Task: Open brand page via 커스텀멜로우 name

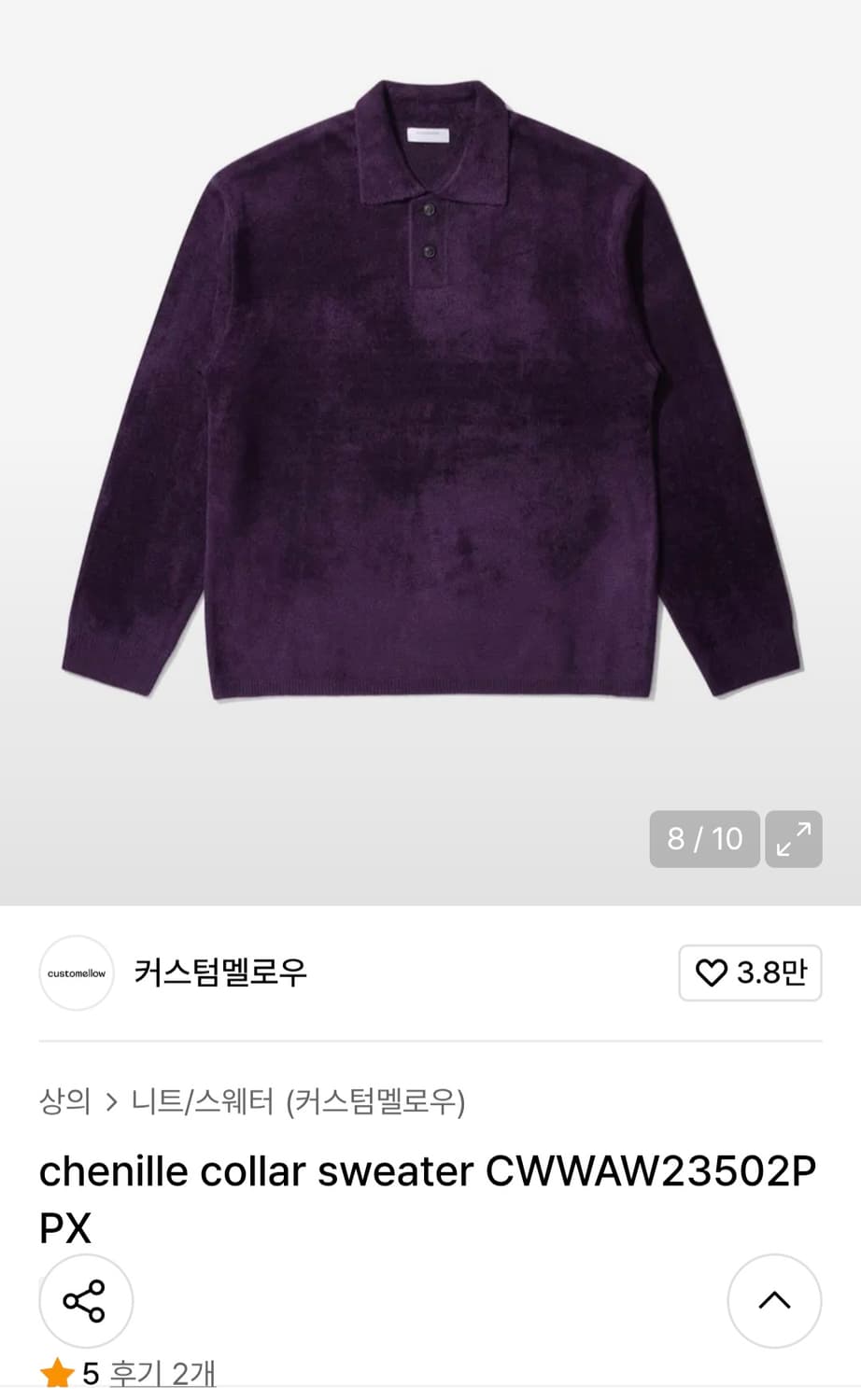Action: coord(222,973)
